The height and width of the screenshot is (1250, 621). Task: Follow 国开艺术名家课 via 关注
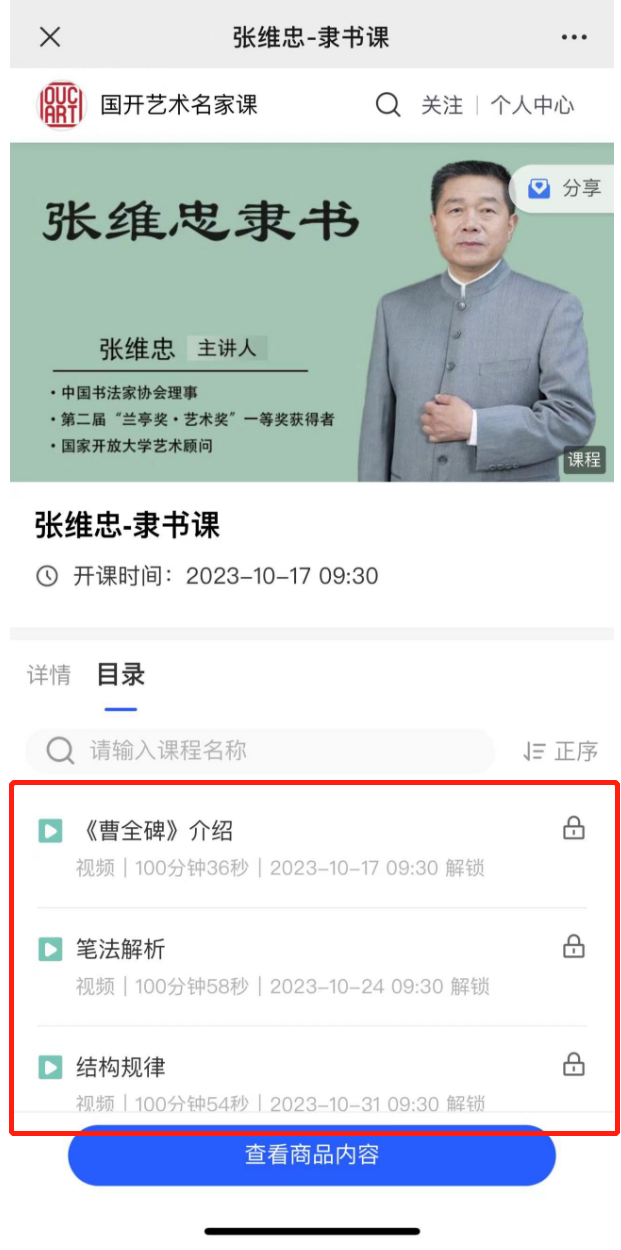(442, 105)
